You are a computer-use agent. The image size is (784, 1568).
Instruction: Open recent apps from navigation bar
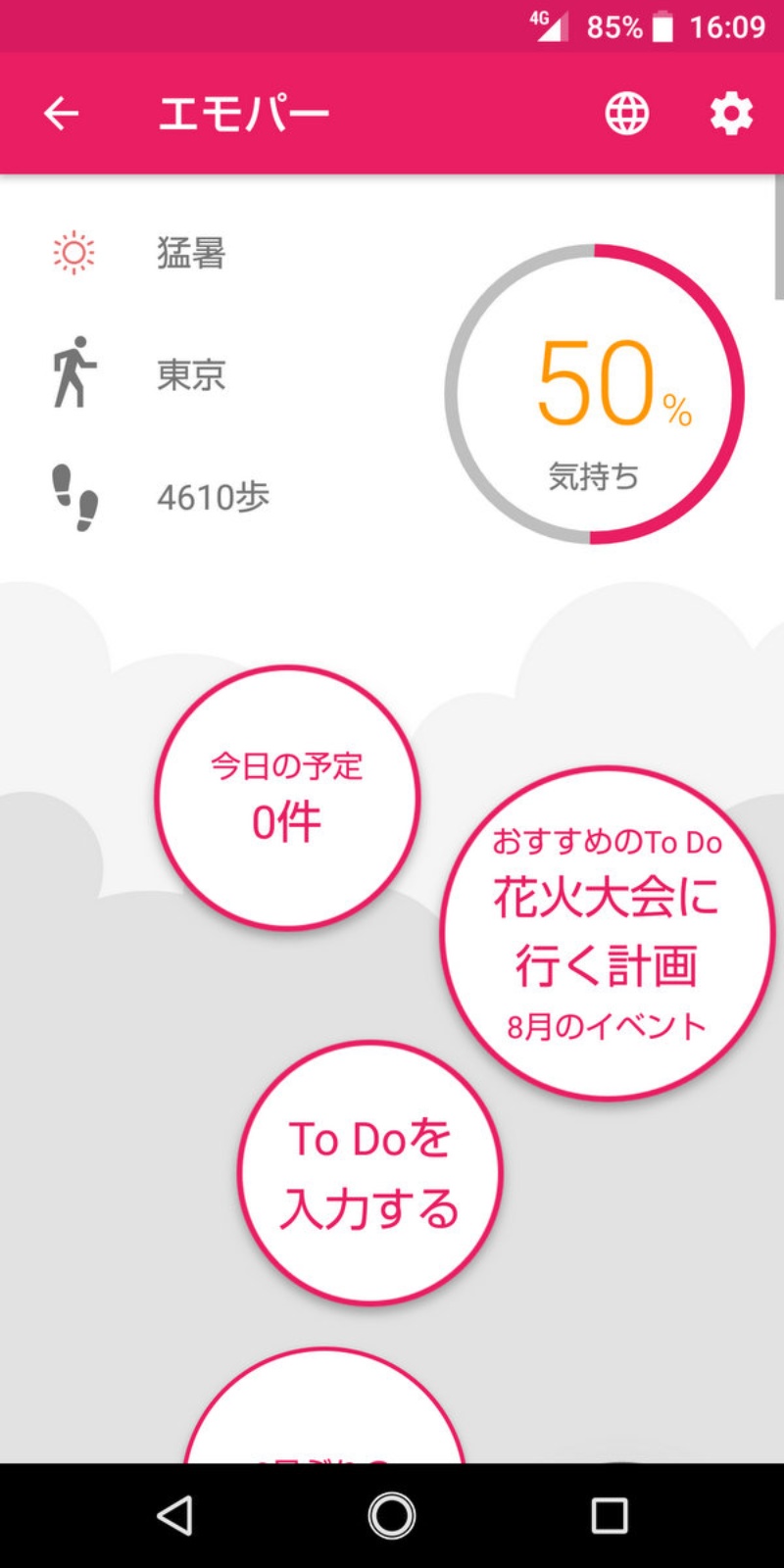[x=609, y=1516]
